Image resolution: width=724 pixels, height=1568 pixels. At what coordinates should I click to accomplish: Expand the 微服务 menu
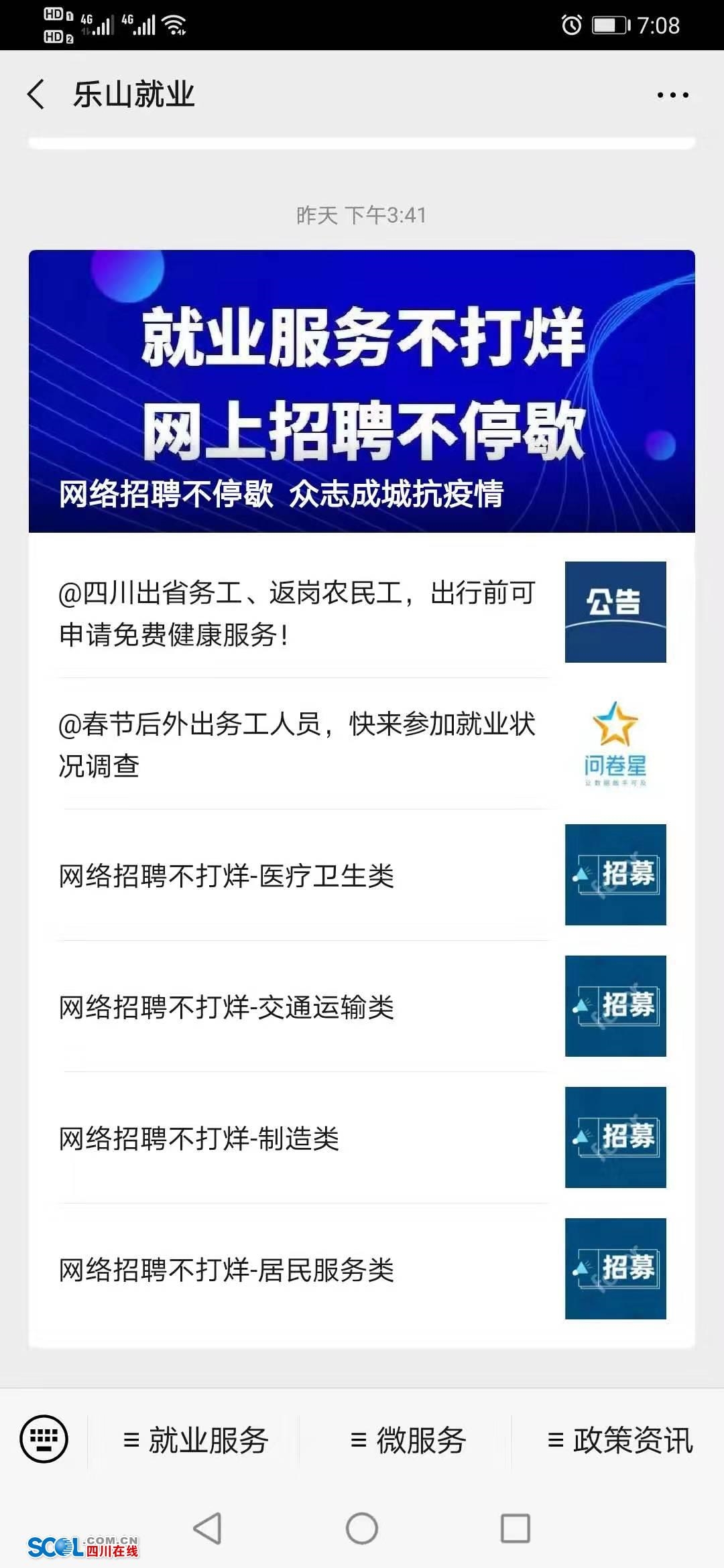coord(406,1440)
